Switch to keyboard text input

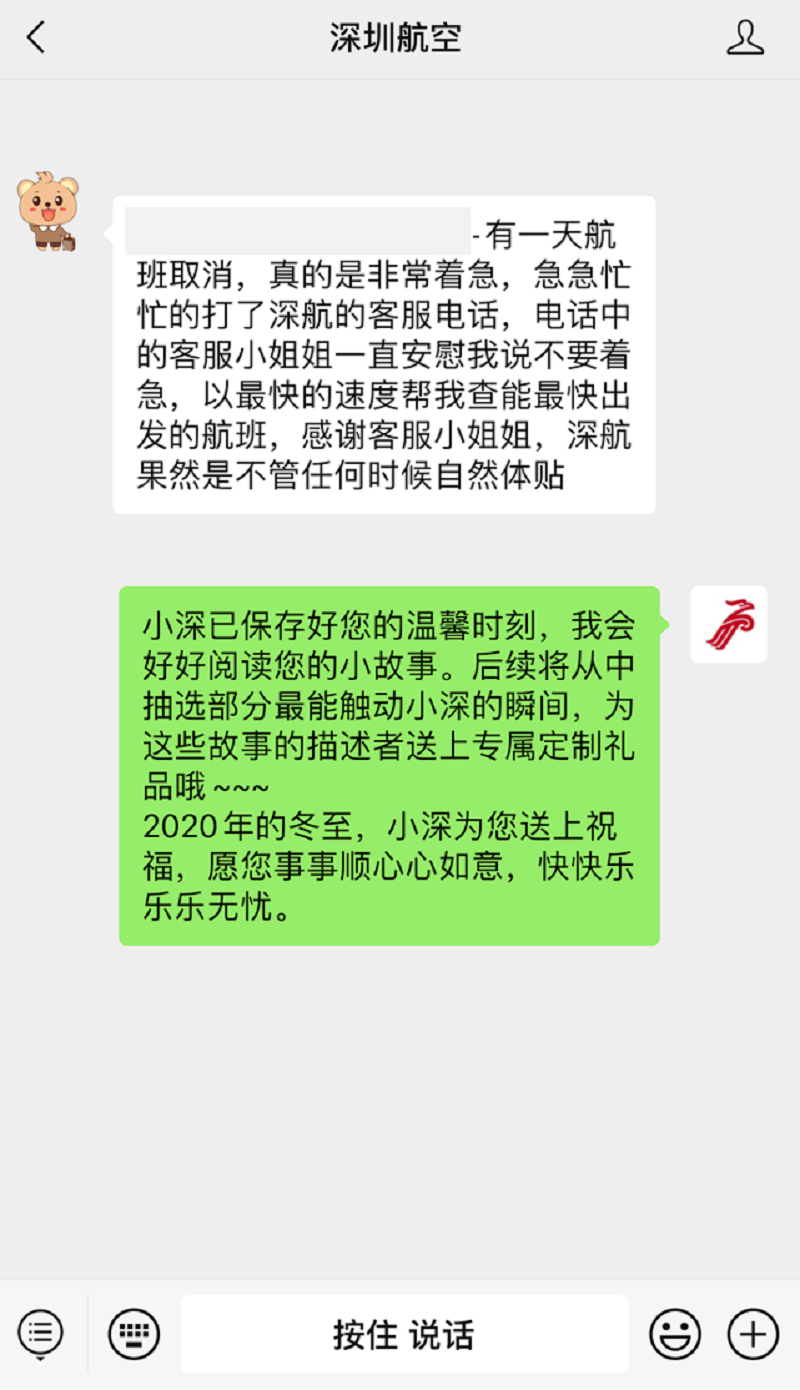click(134, 1334)
